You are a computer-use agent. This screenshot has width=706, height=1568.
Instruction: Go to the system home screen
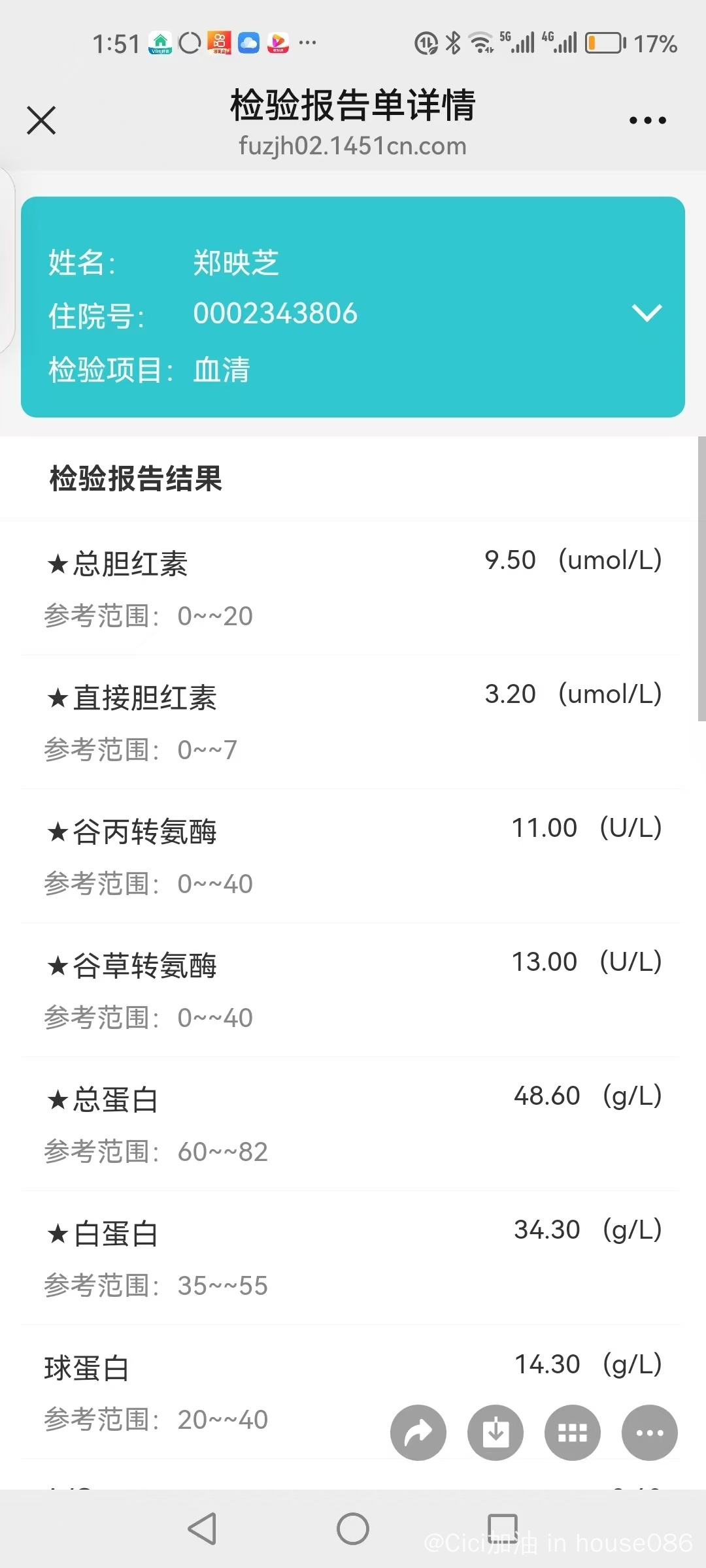[353, 1529]
